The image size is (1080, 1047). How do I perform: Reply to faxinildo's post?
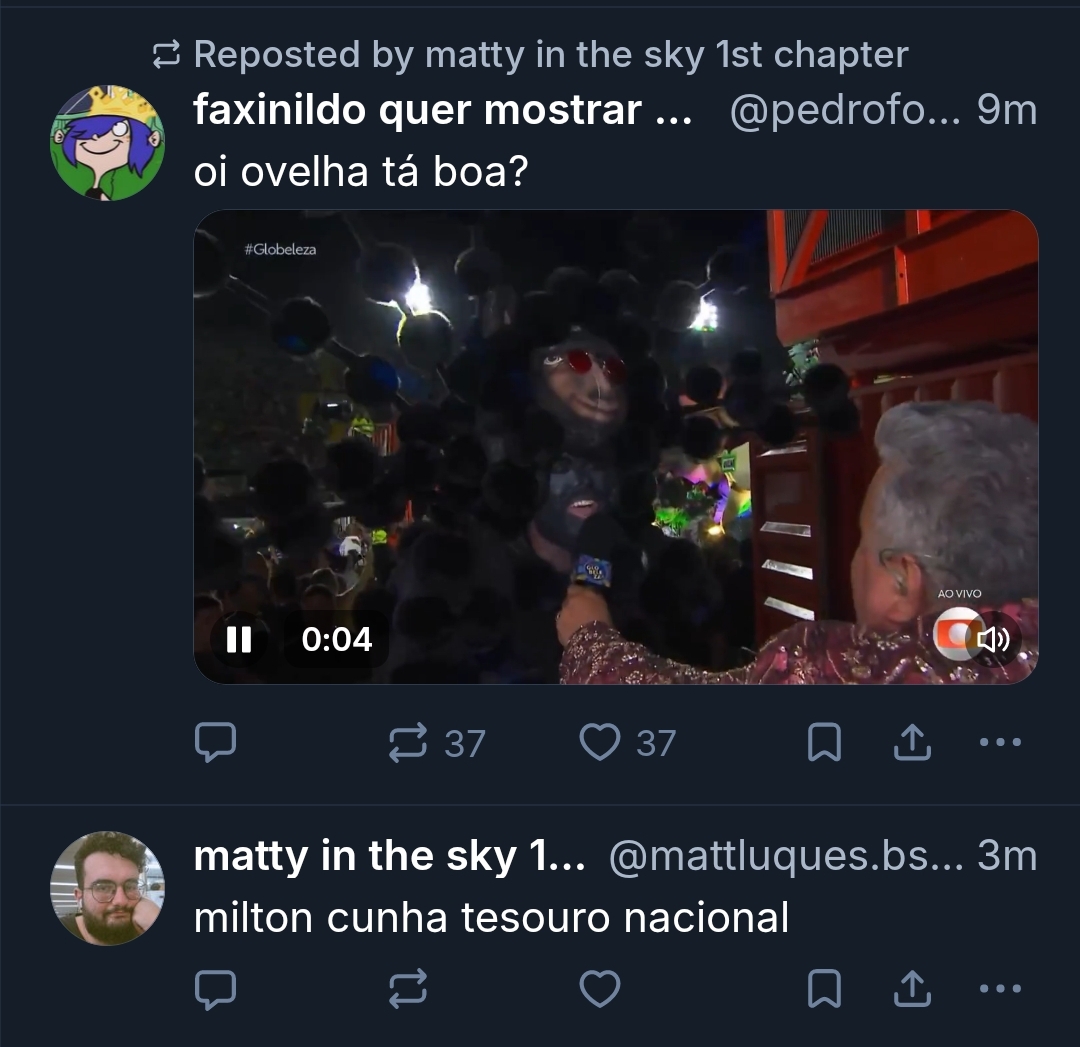pos(214,743)
